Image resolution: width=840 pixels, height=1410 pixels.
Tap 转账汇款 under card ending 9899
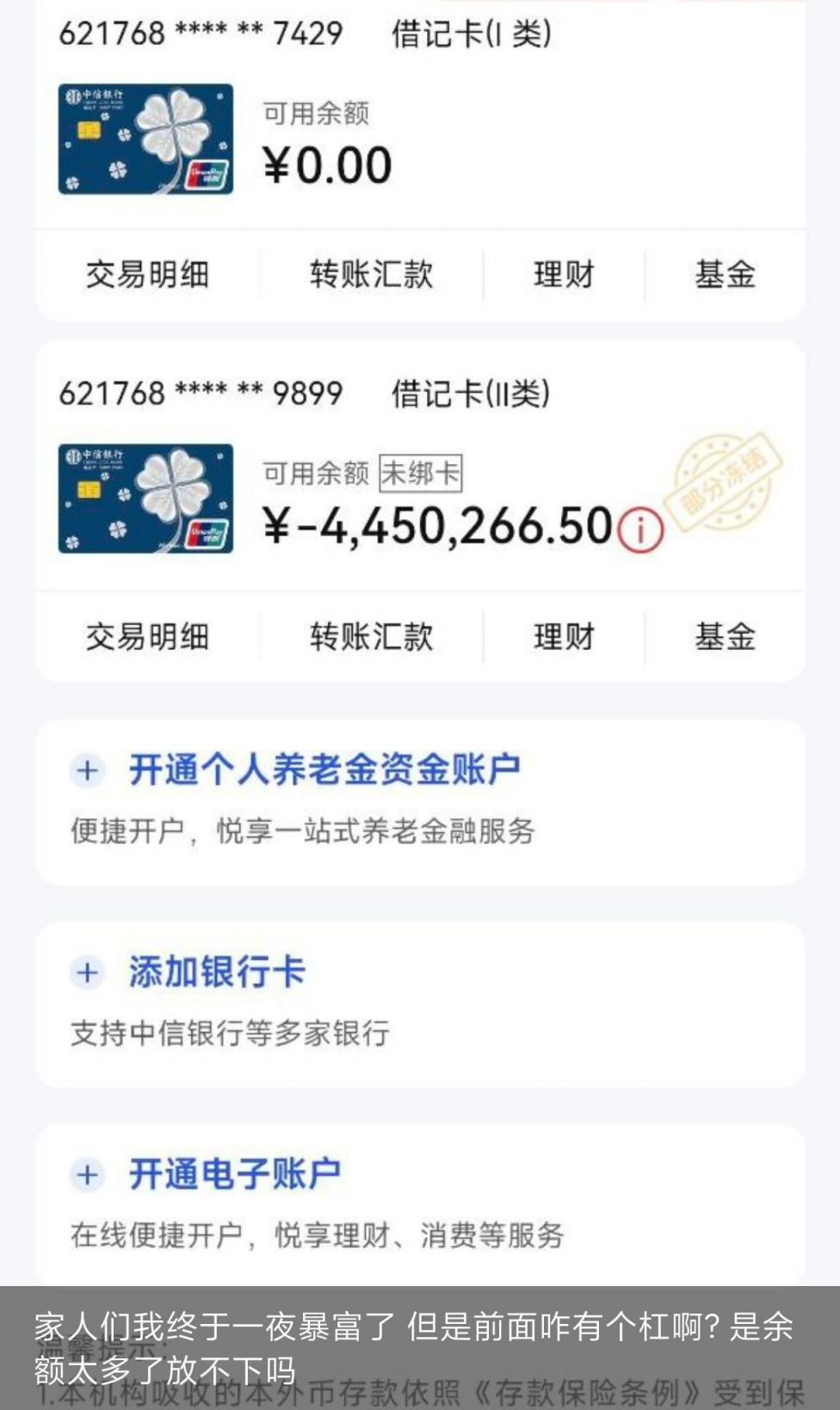pyautogui.click(x=371, y=637)
